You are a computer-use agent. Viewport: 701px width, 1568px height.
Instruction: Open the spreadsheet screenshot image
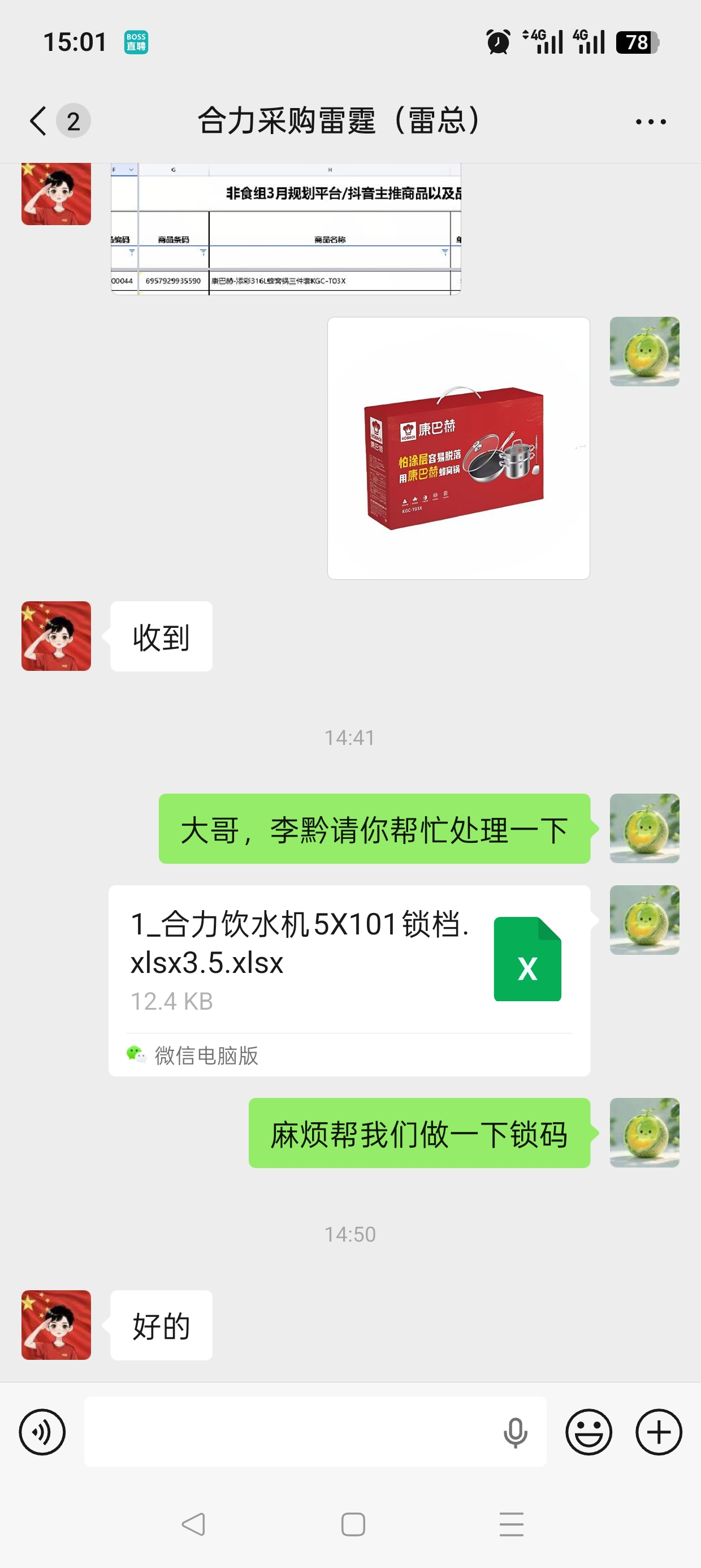[x=285, y=229]
